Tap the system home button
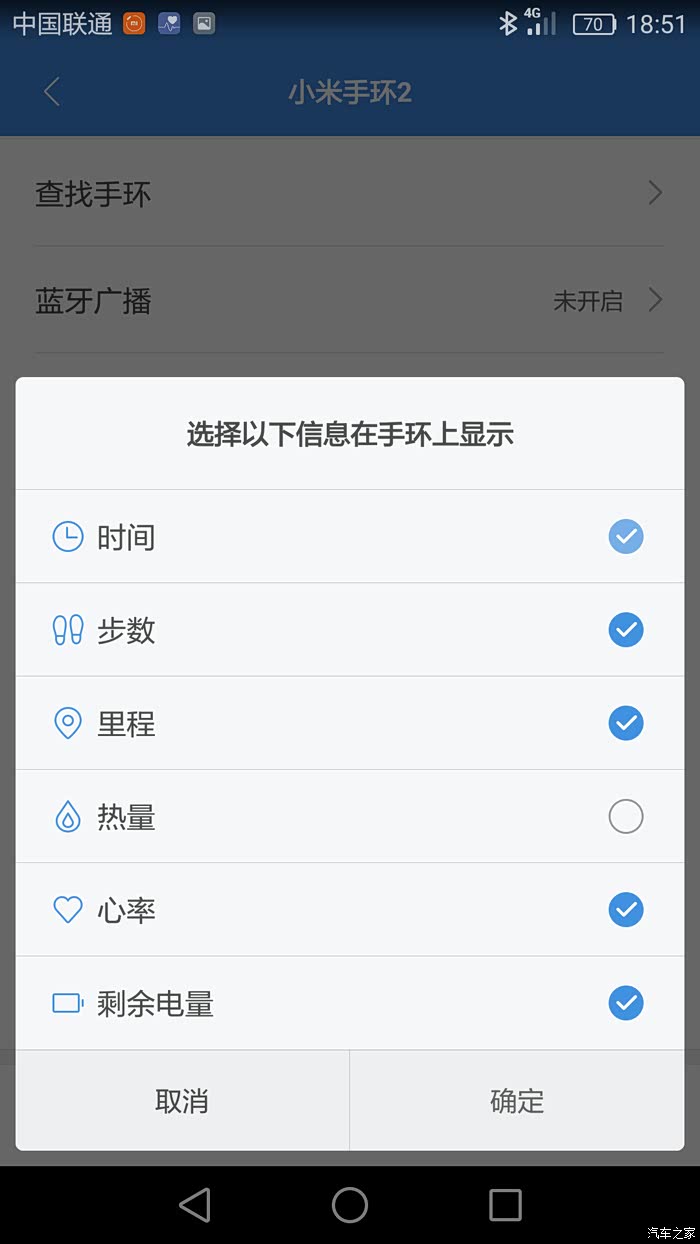The height and width of the screenshot is (1244, 700). (350, 1205)
